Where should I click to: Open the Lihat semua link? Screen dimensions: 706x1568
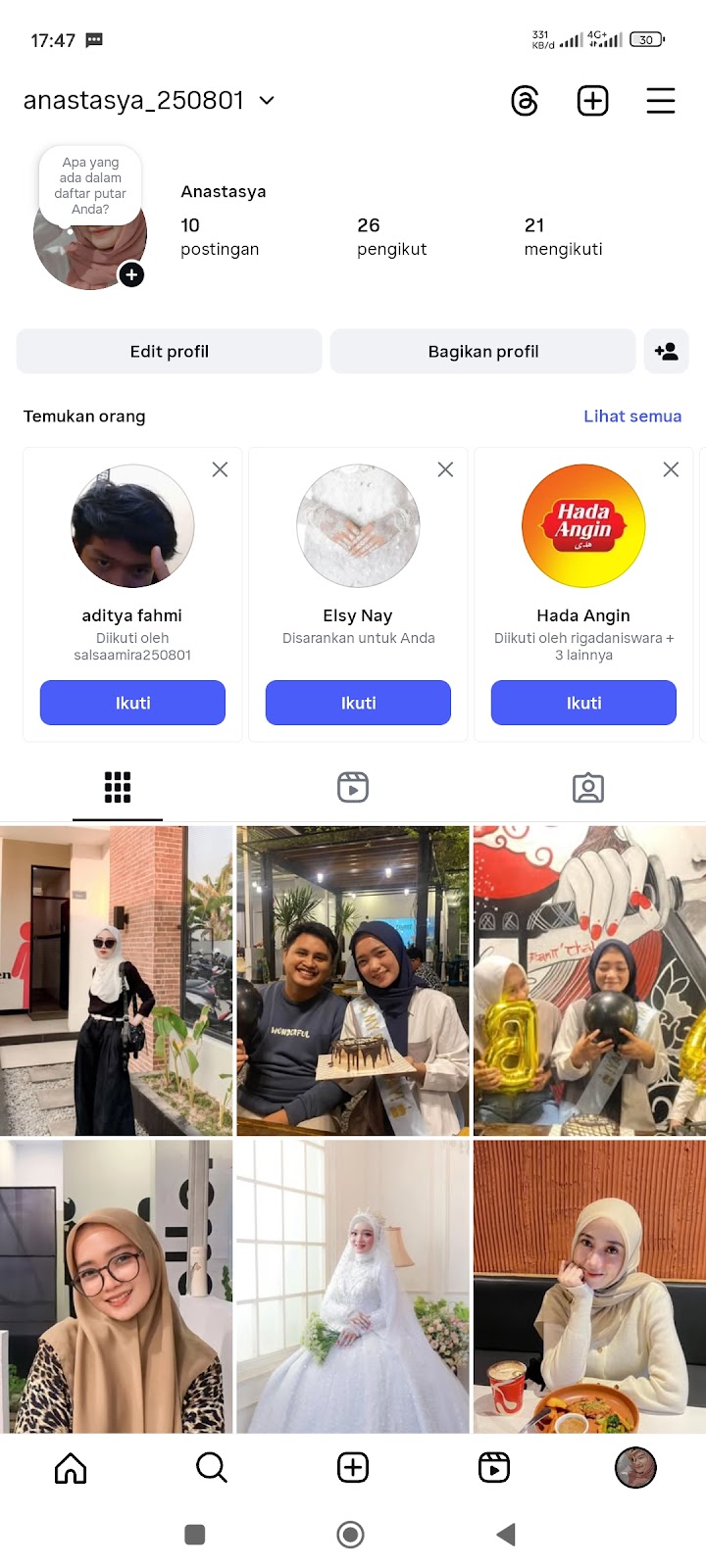631,416
